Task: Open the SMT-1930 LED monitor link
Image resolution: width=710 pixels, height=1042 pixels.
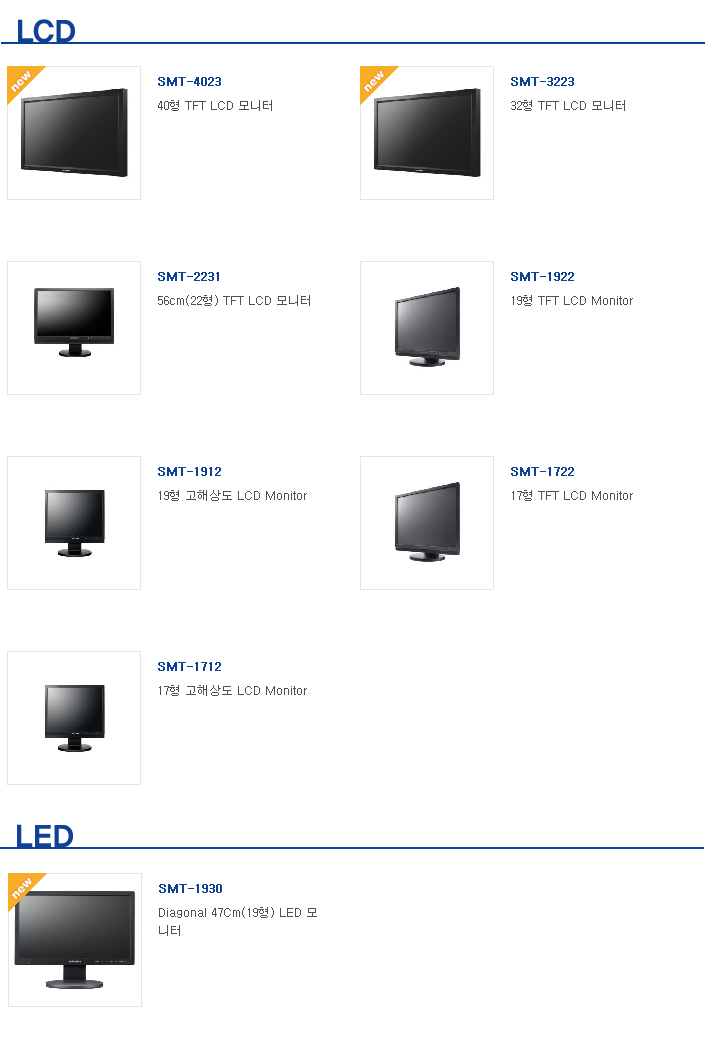Action: click(190, 889)
